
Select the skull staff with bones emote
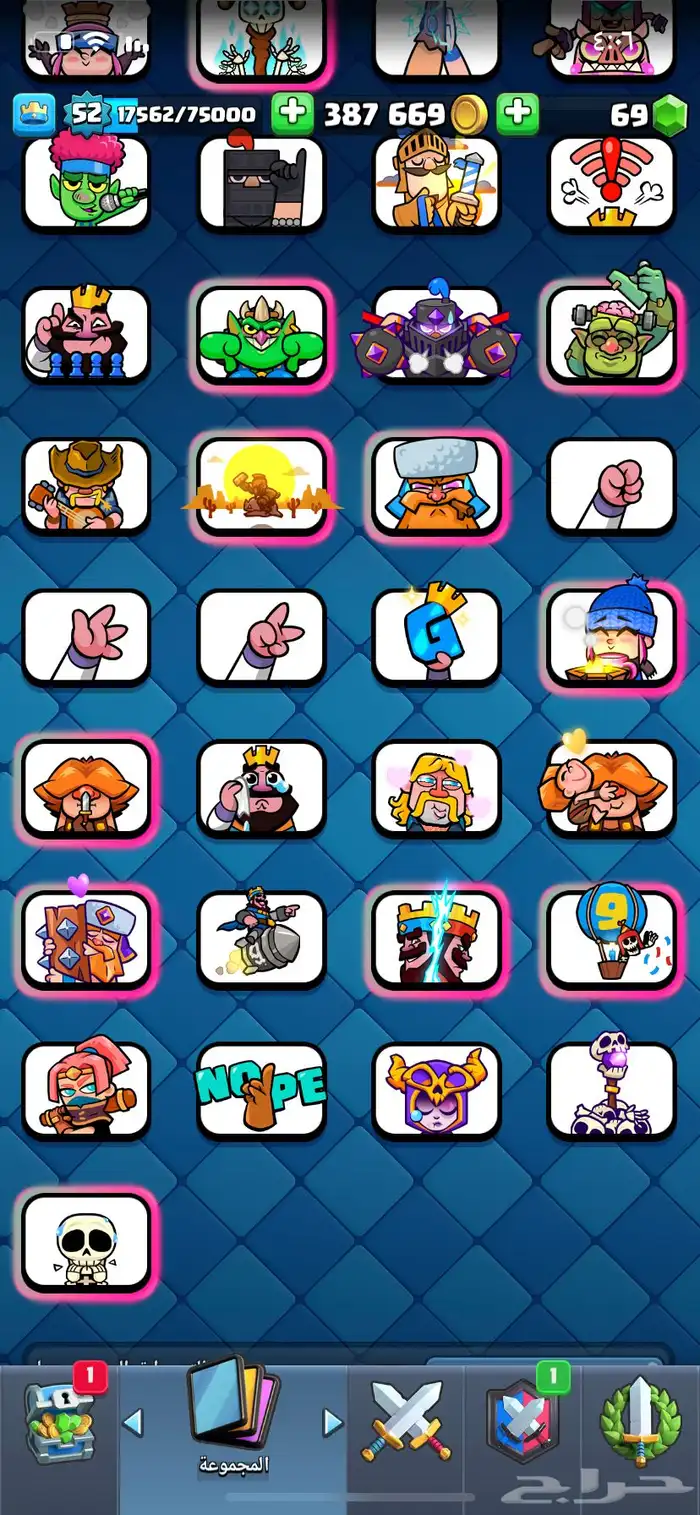(611, 1091)
